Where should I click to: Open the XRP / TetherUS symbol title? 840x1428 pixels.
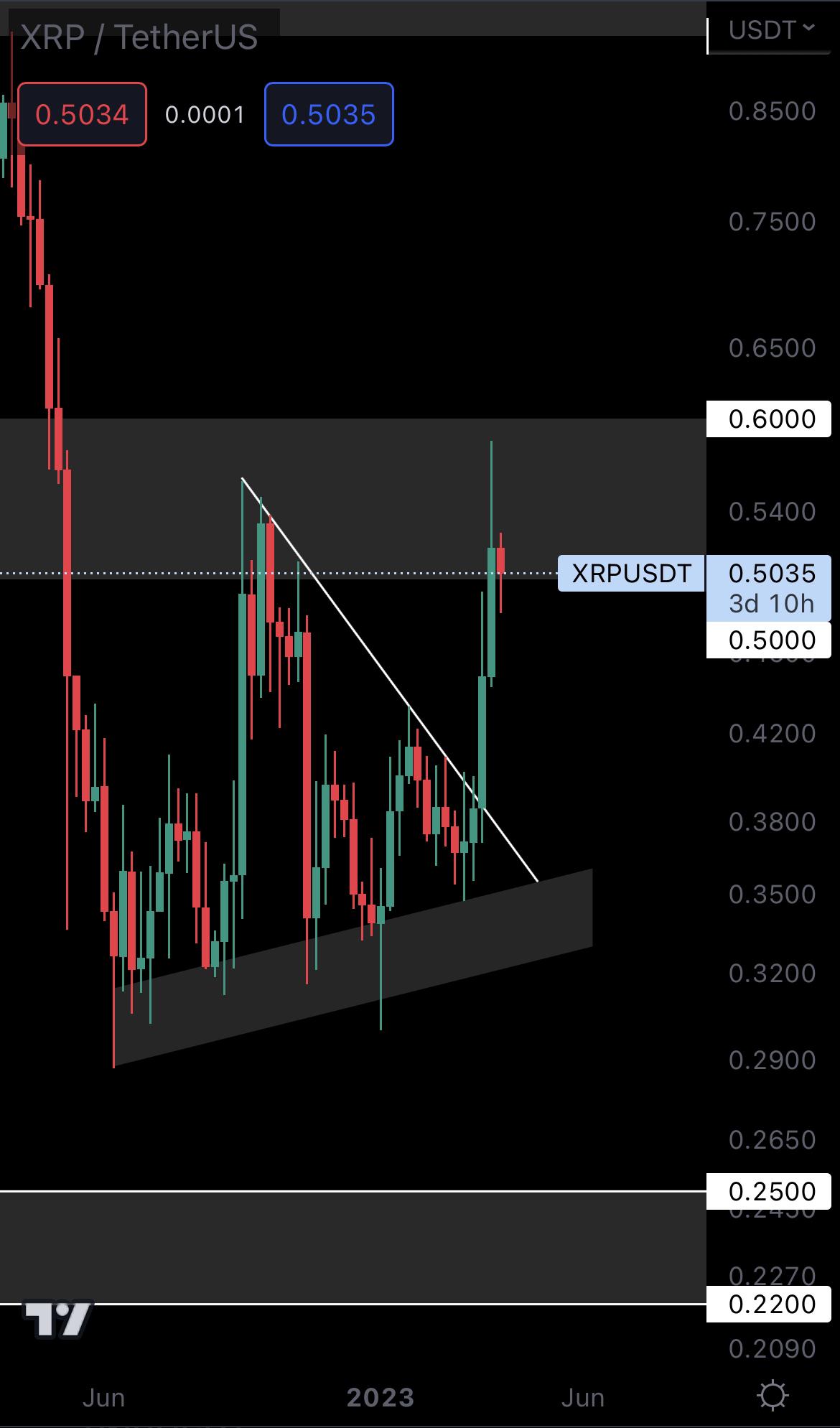click(139, 37)
